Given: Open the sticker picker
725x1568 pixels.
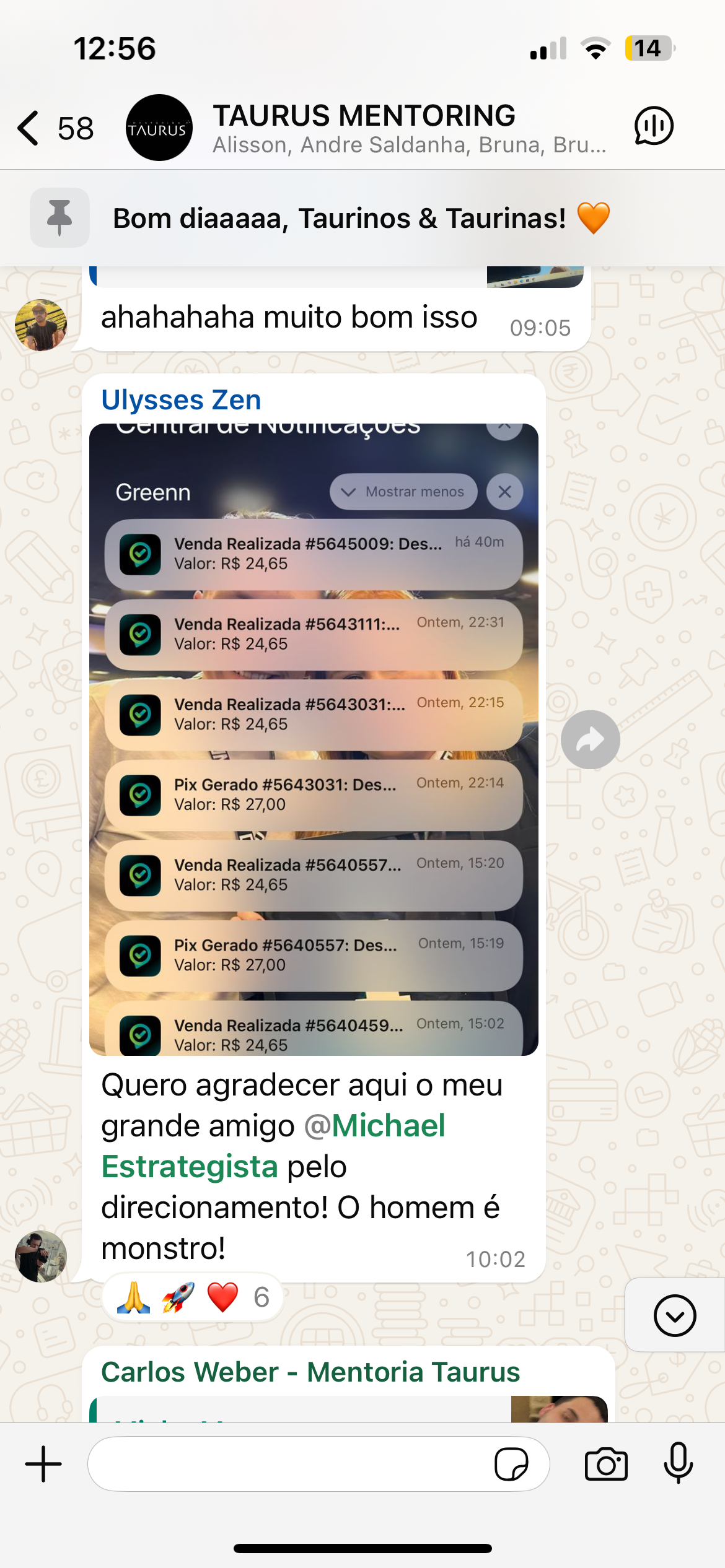Looking at the screenshot, I should point(511,1464).
